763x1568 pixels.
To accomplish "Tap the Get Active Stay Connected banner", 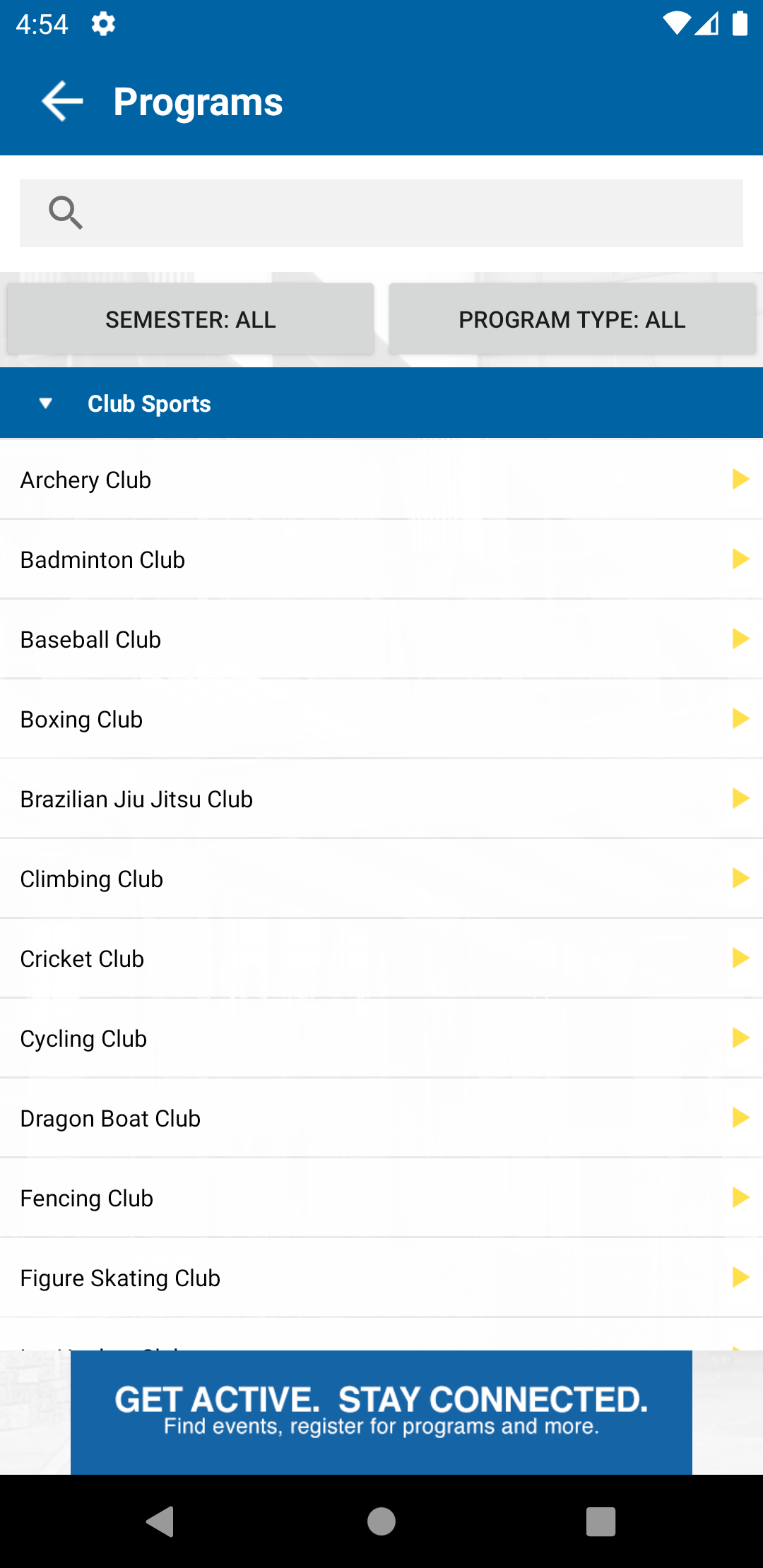I will [x=381, y=1412].
